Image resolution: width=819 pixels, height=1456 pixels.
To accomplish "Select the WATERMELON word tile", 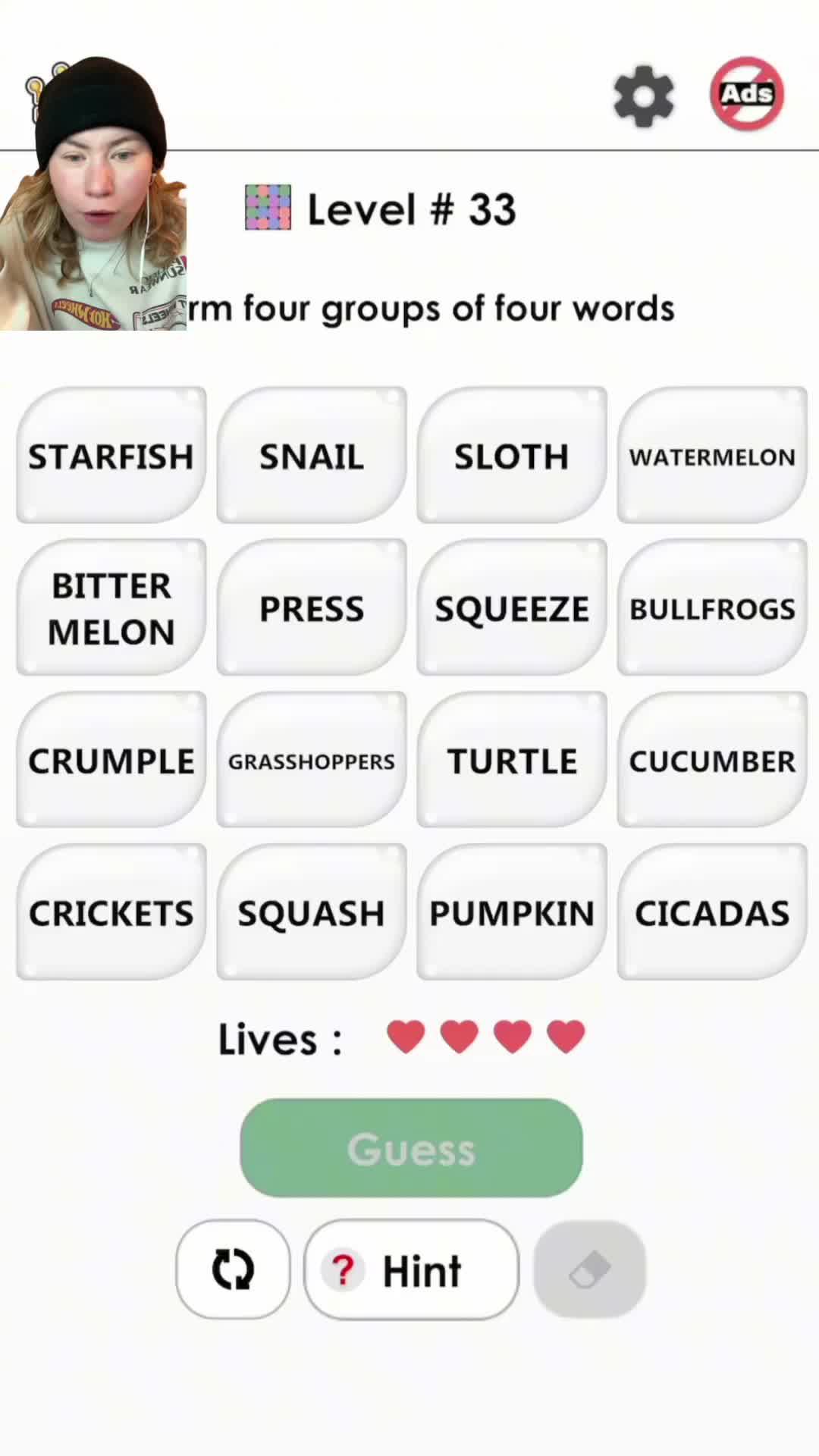I will tap(712, 455).
